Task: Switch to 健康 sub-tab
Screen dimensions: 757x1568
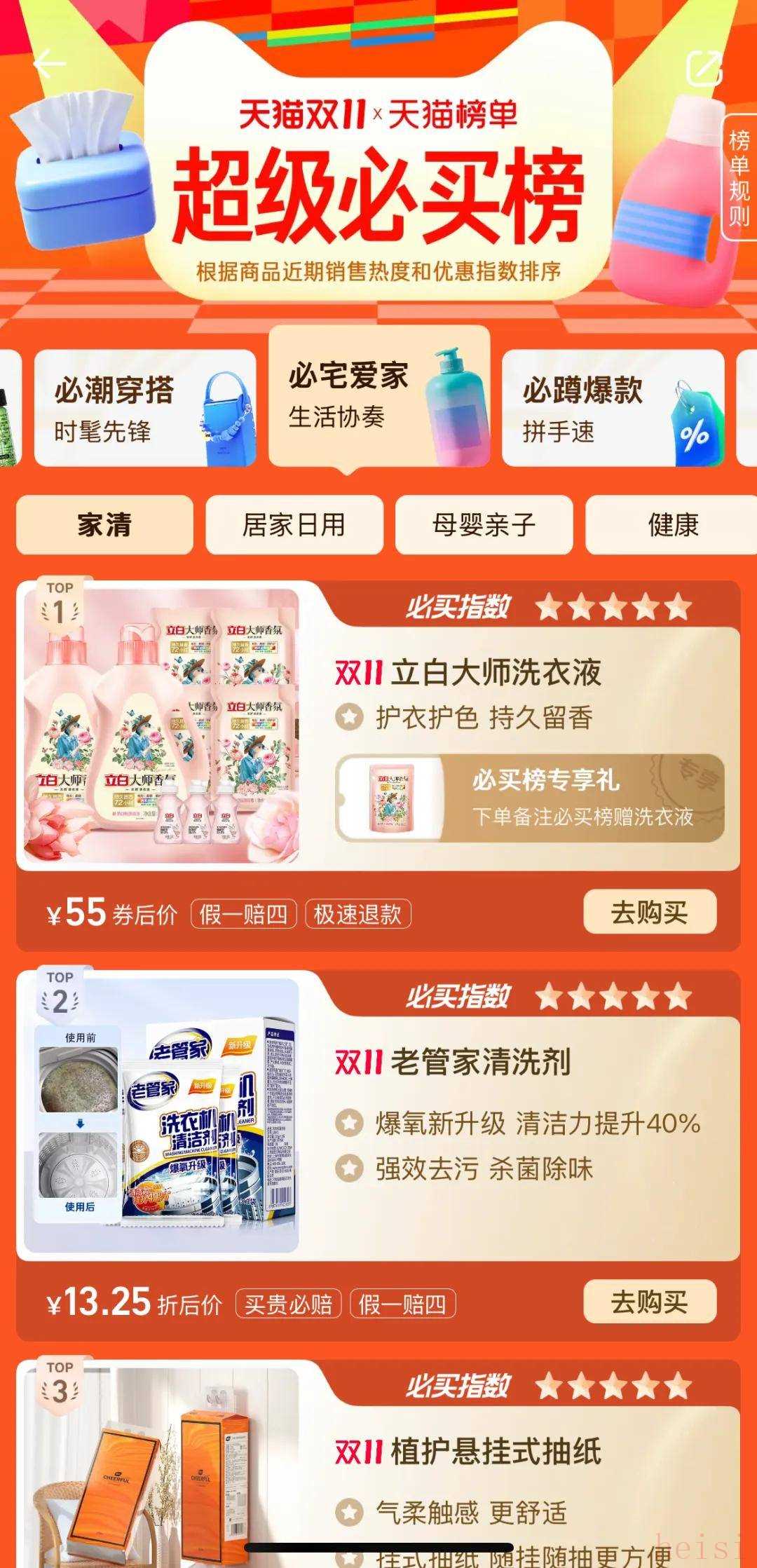Action: 671,525
